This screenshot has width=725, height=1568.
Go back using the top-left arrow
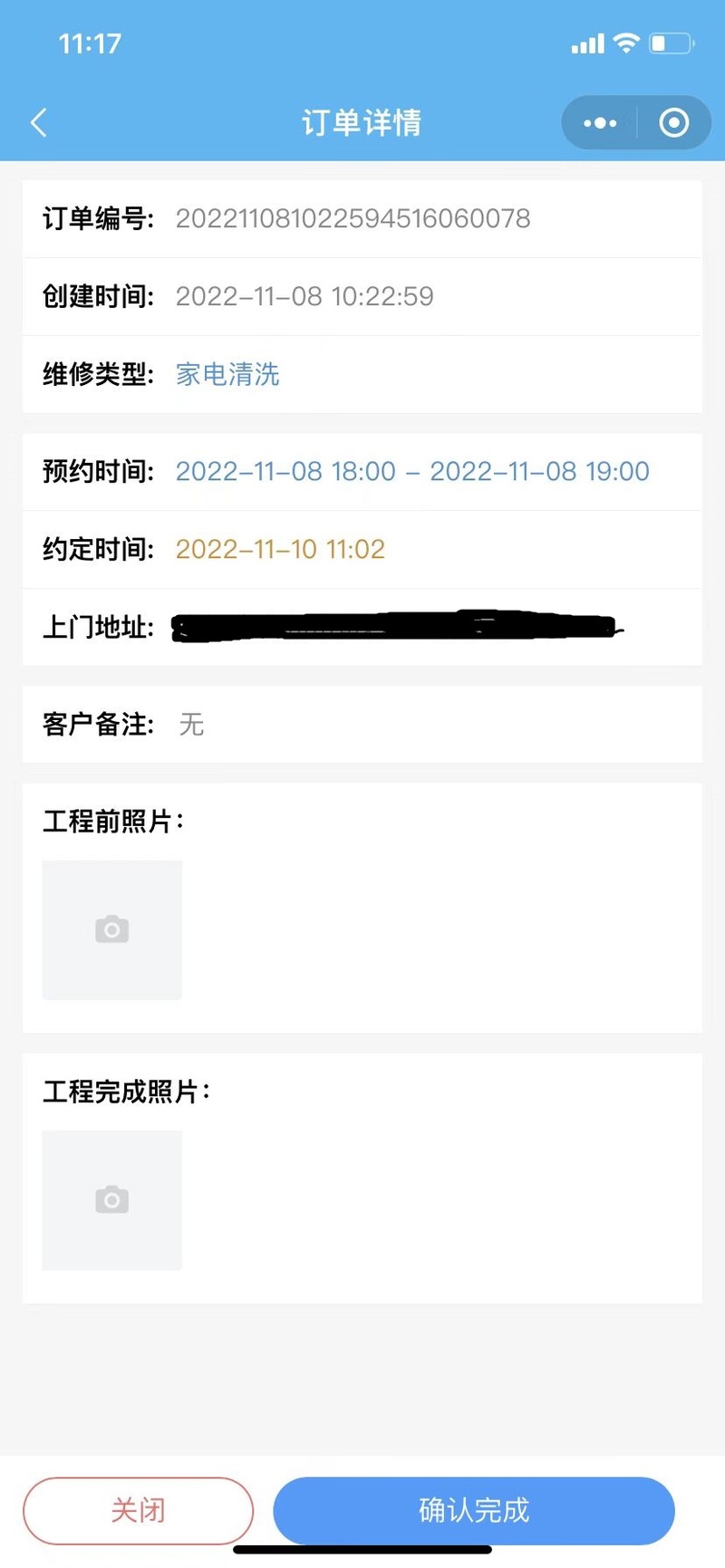click(39, 122)
